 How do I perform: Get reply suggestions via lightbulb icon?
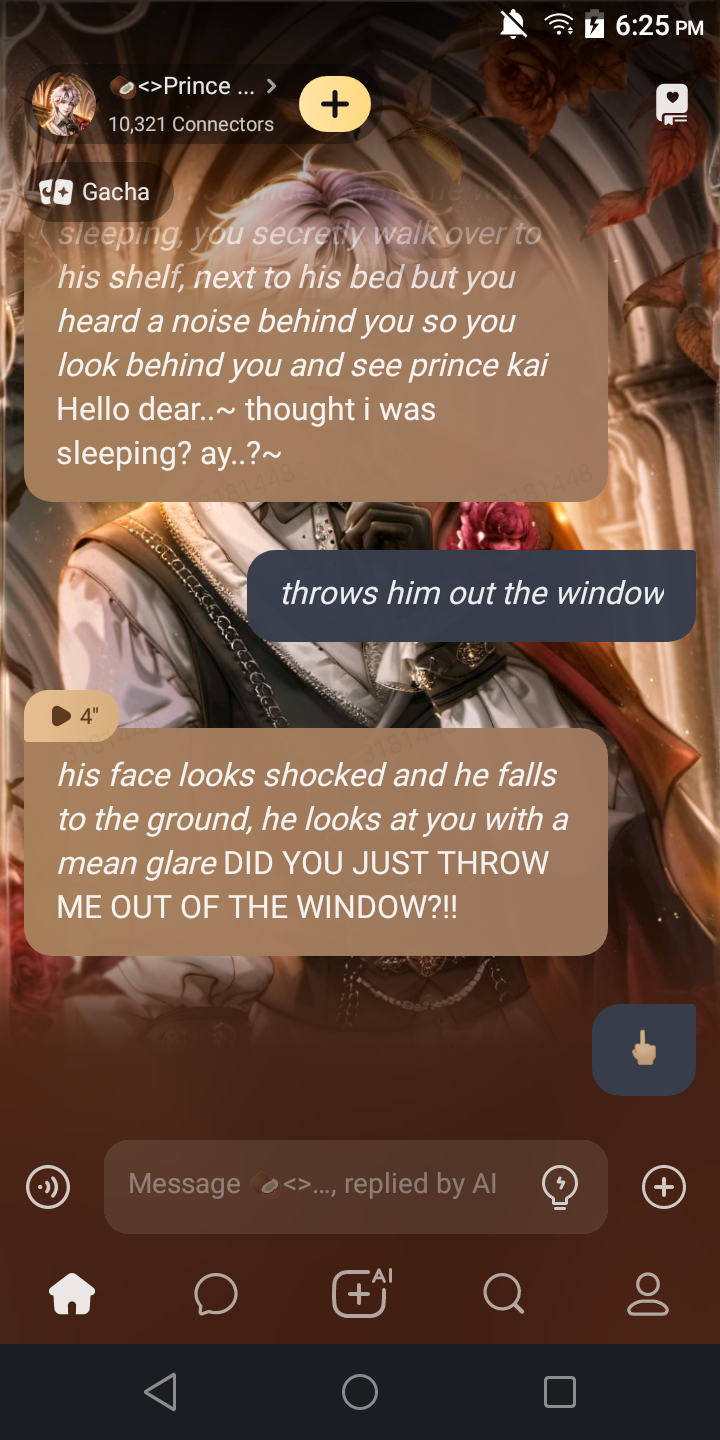pyautogui.click(x=559, y=1186)
